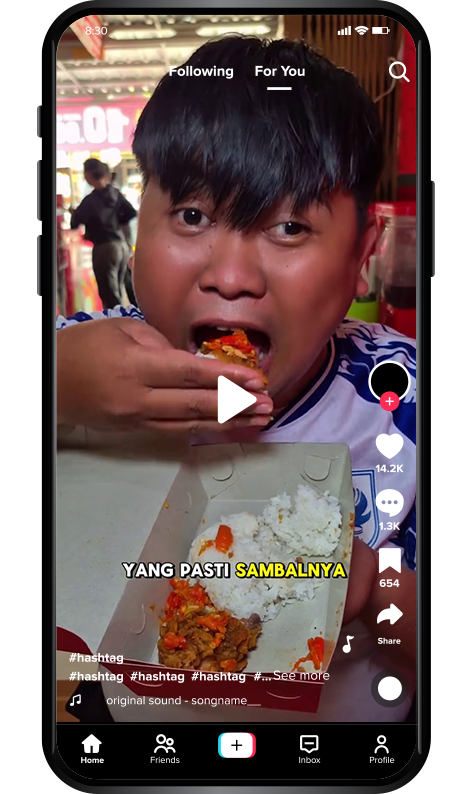The width and height of the screenshot is (472, 794).
Task: Switch to the For You feed
Action: [280, 71]
